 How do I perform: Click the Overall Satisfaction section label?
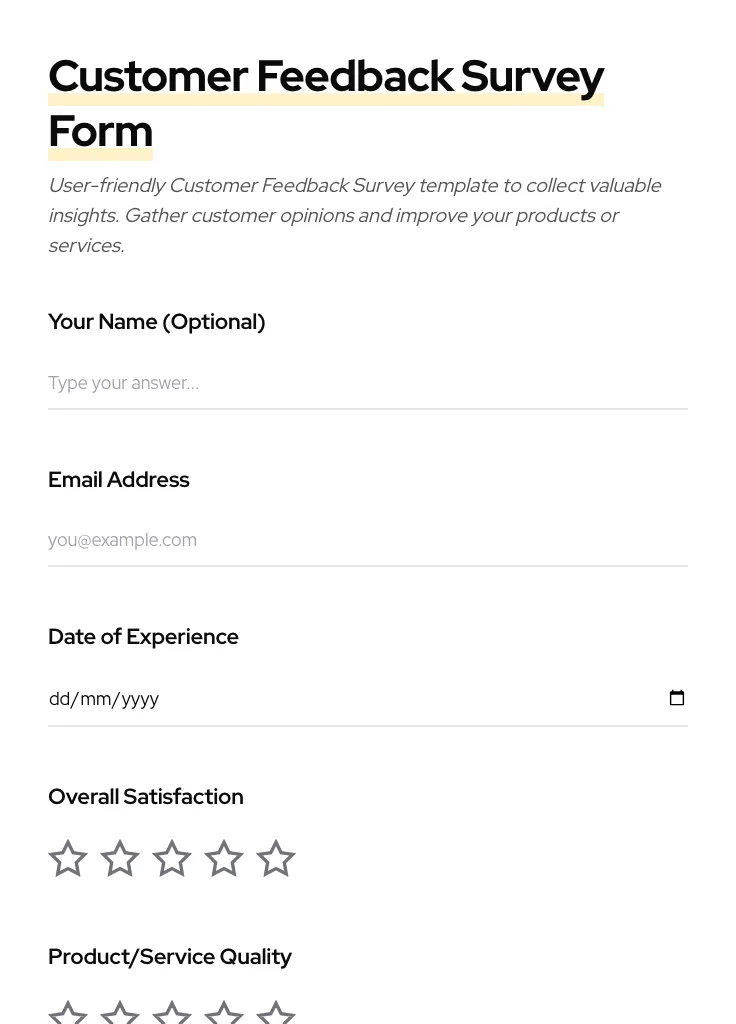(x=145, y=796)
